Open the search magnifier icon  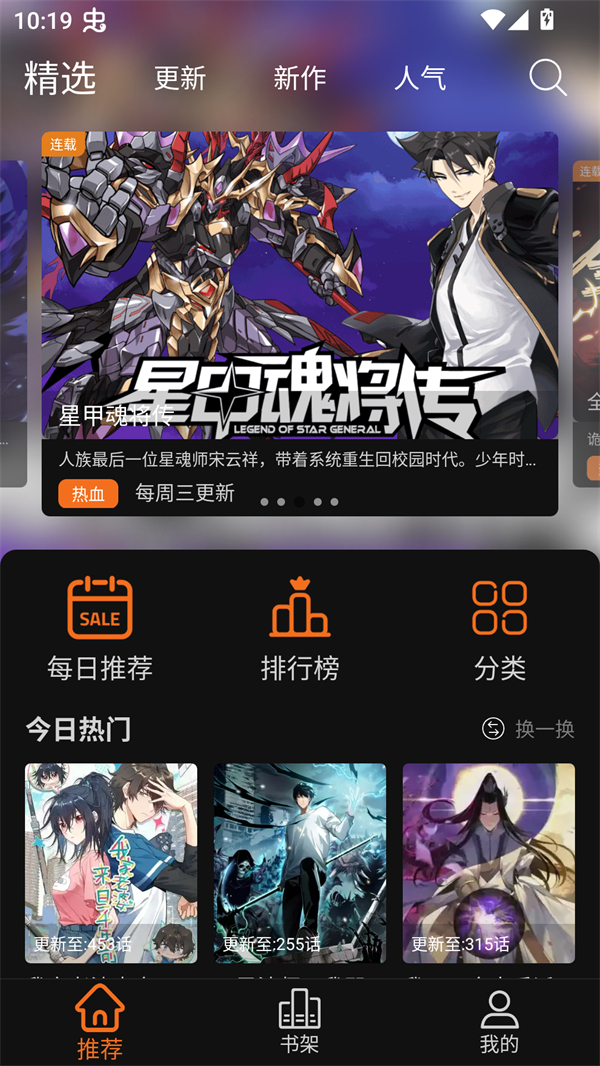[547, 77]
